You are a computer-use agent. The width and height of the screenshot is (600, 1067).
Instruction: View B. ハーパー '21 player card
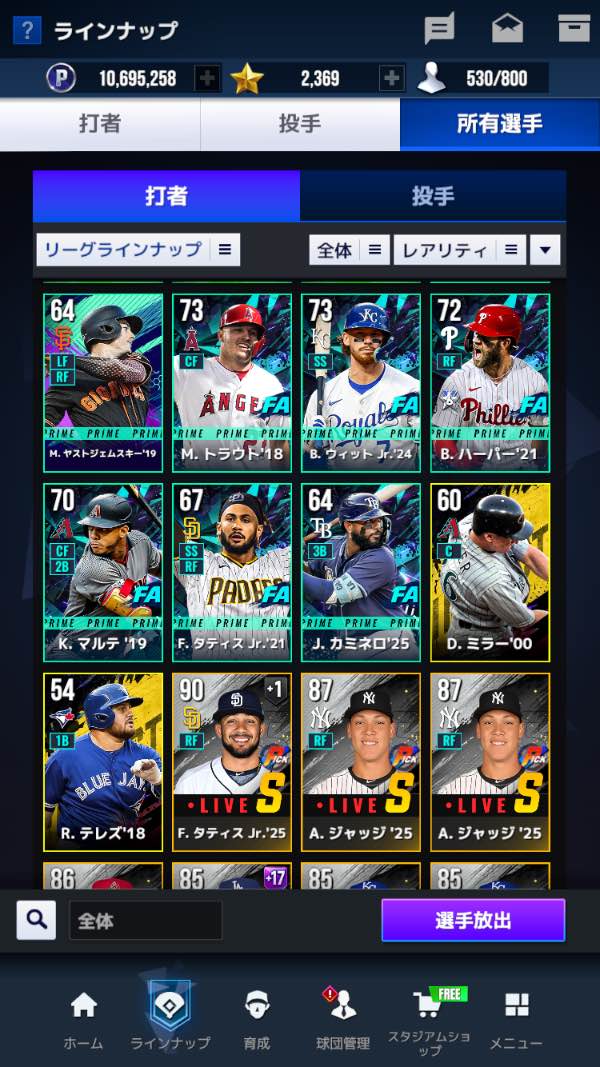490,380
